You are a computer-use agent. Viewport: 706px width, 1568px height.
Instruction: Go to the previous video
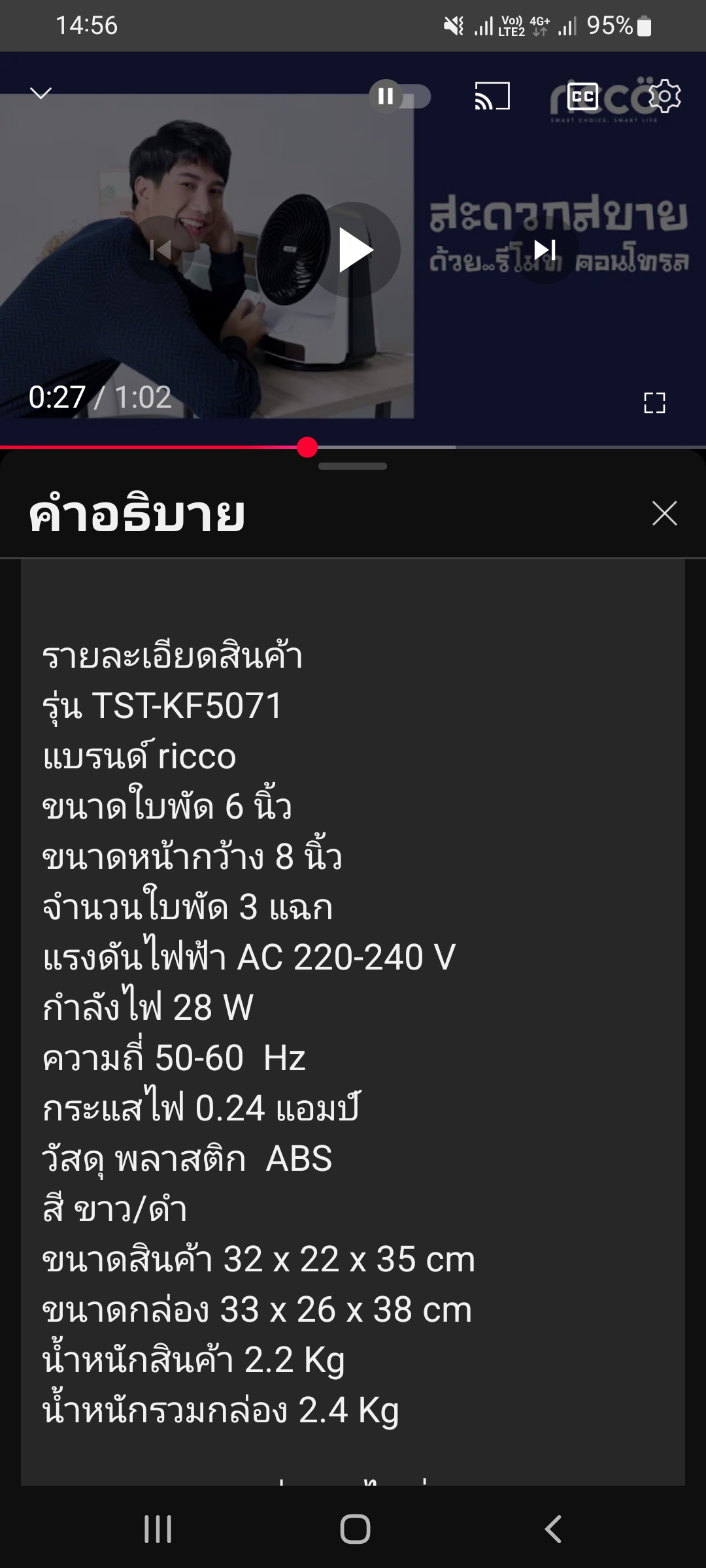161,250
